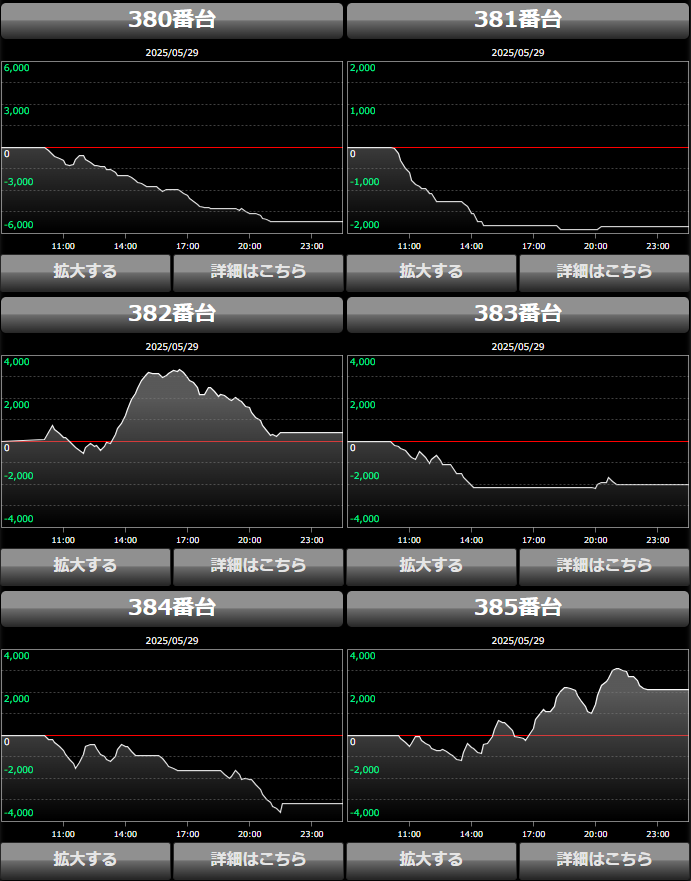691x881 pixels.
Task: Open details for machine 384 (384番台)
Action: point(258,859)
